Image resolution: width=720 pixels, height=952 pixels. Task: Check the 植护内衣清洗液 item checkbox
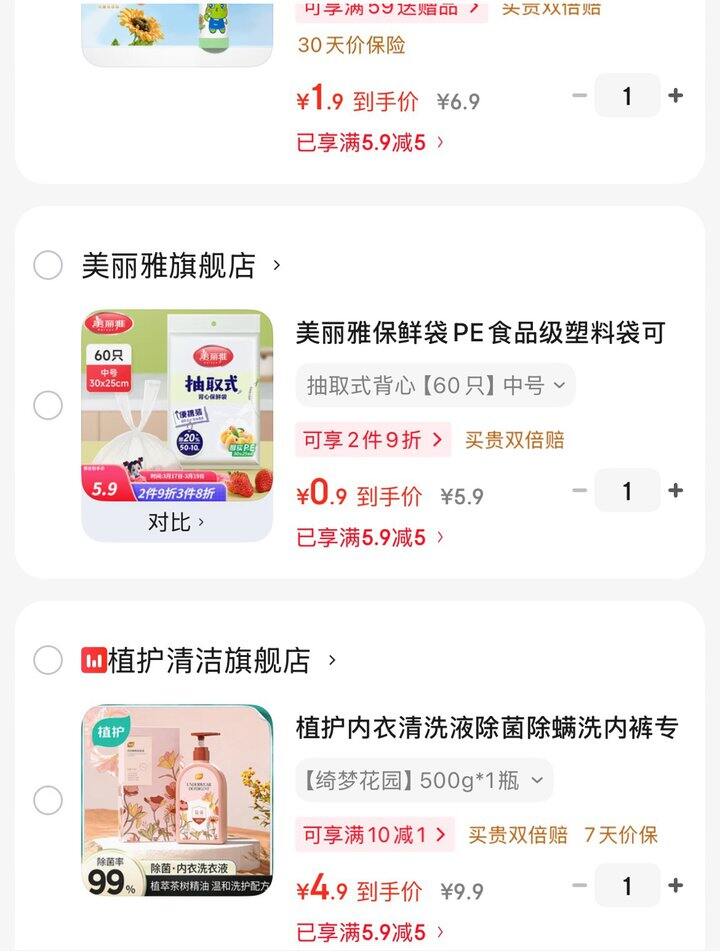coord(48,800)
